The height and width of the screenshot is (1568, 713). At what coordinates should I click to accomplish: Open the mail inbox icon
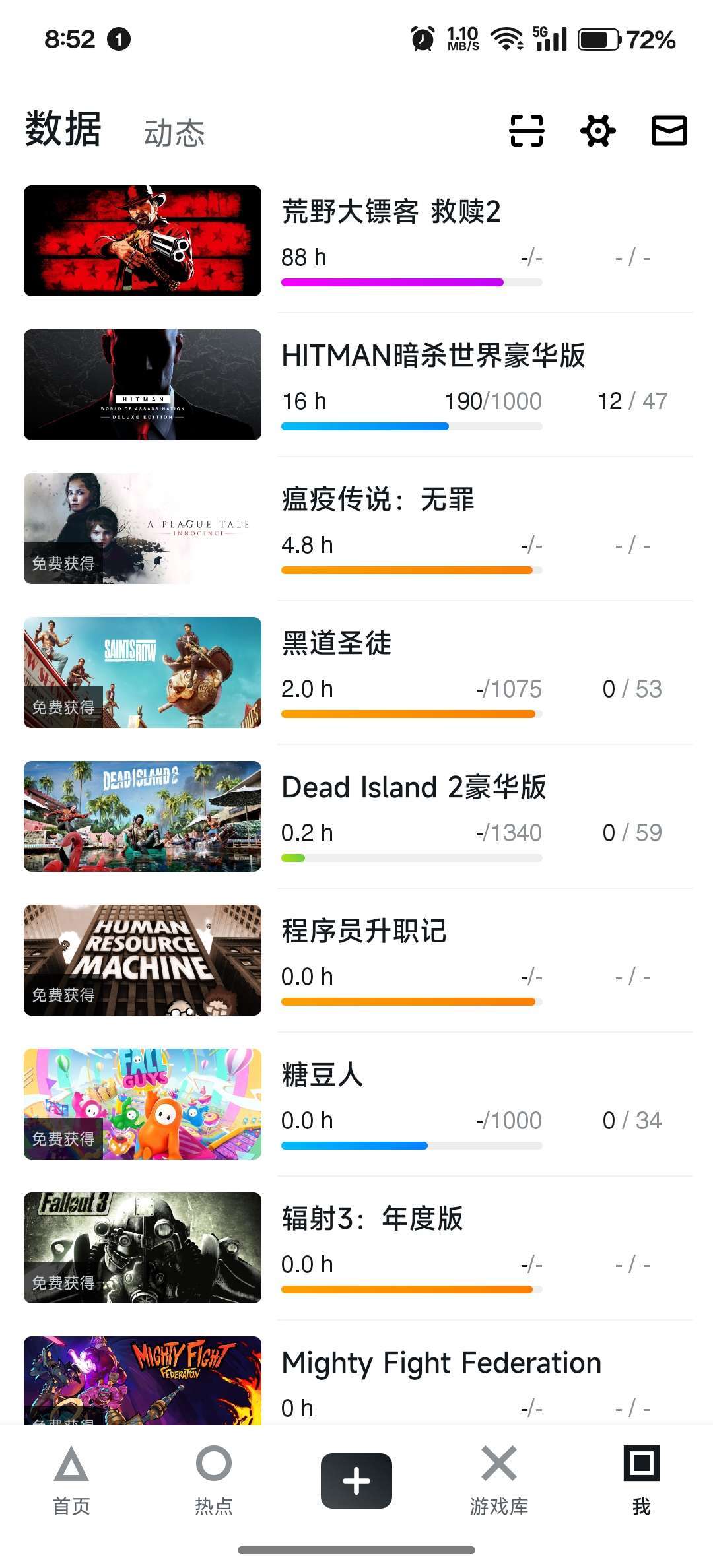click(x=669, y=131)
